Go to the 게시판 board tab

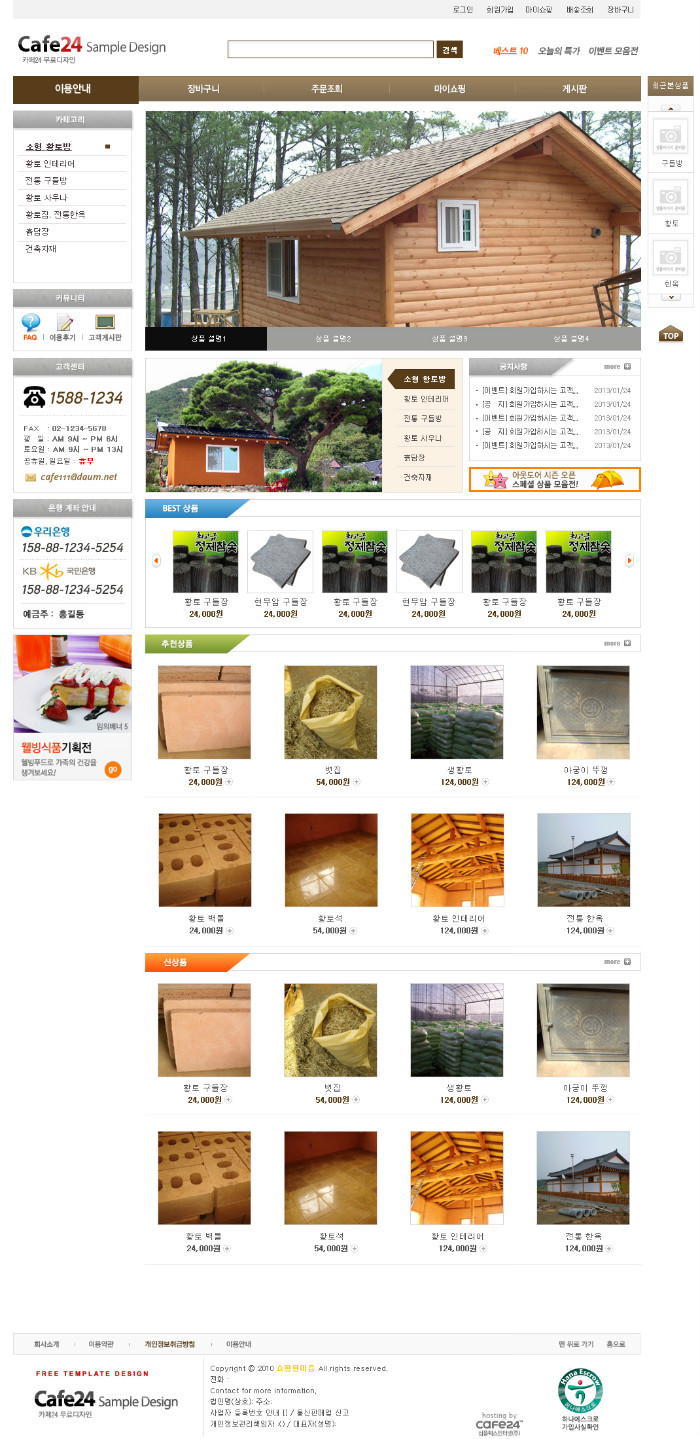tap(575, 89)
